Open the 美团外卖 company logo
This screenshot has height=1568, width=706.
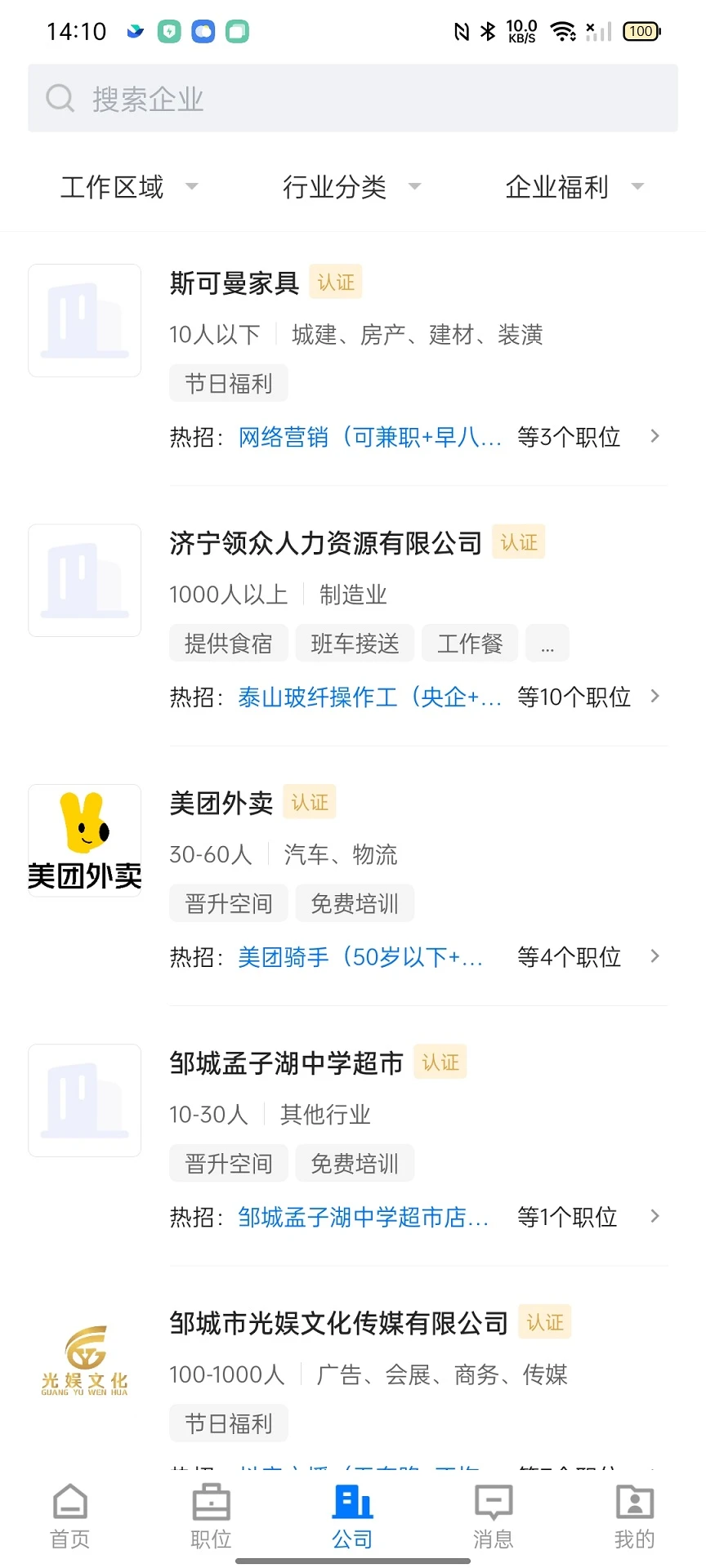pos(84,840)
